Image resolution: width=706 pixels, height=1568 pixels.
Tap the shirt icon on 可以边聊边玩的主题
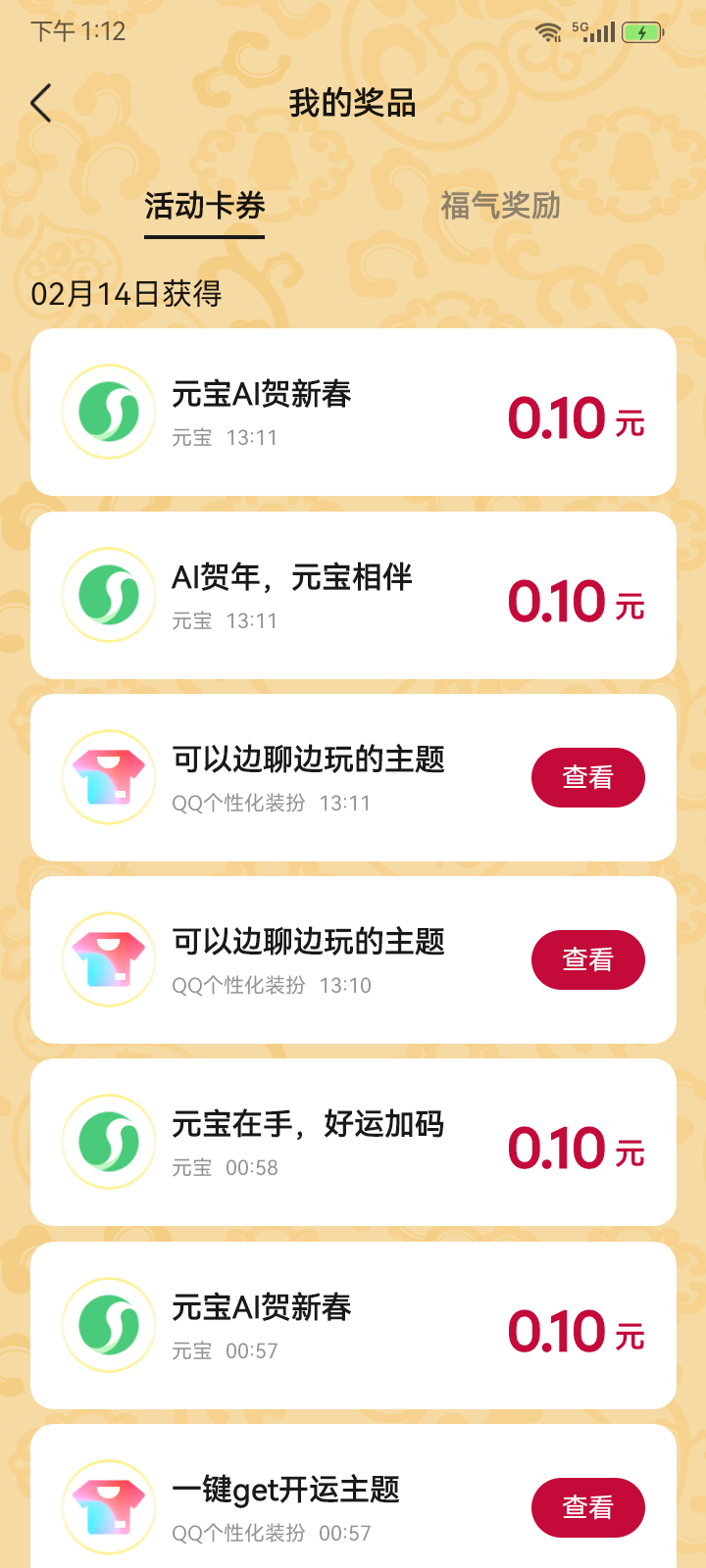108,776
